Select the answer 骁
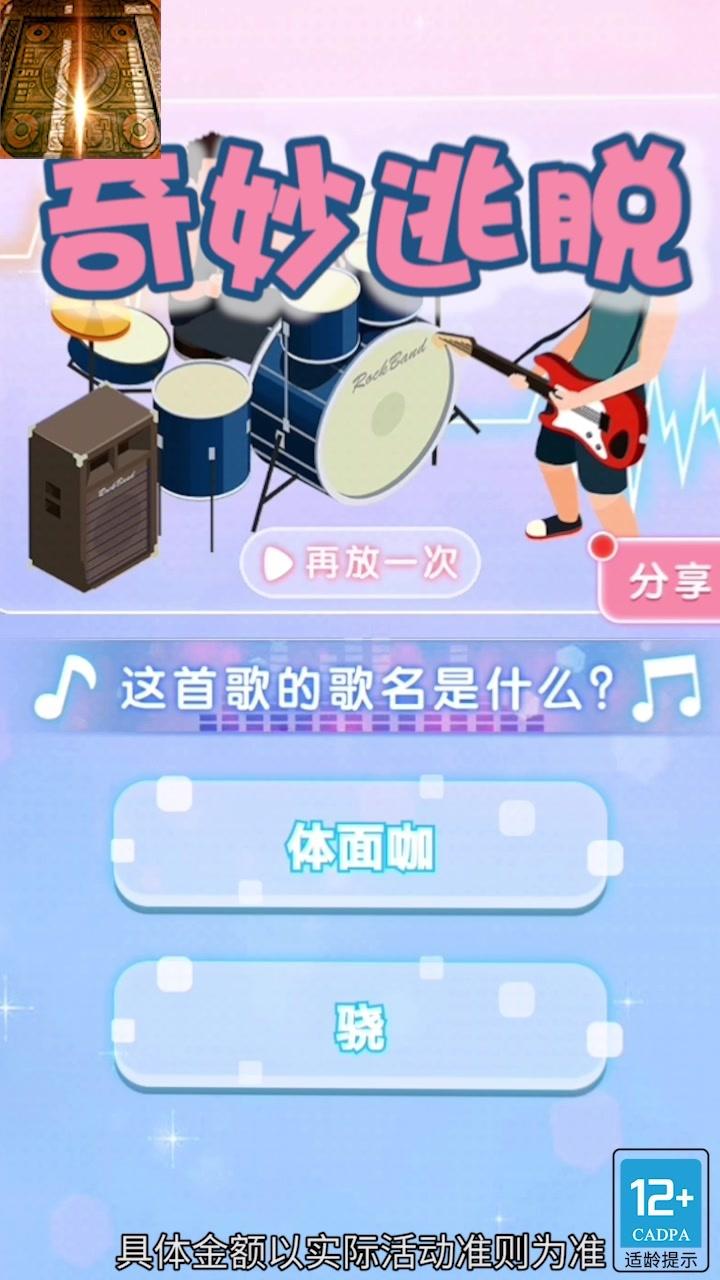720x1280 pixels. pyautogui.click(x=360, y=1028)
